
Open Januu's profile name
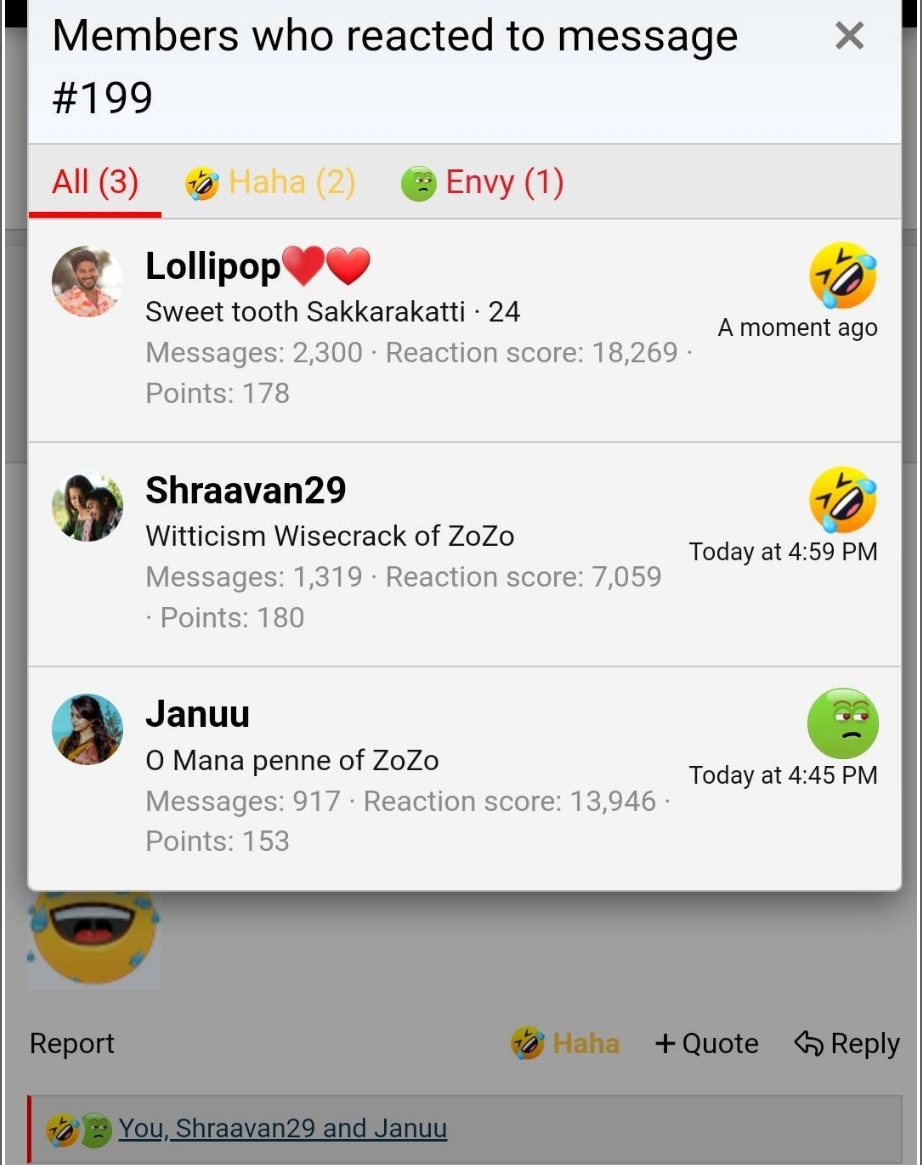198,714
